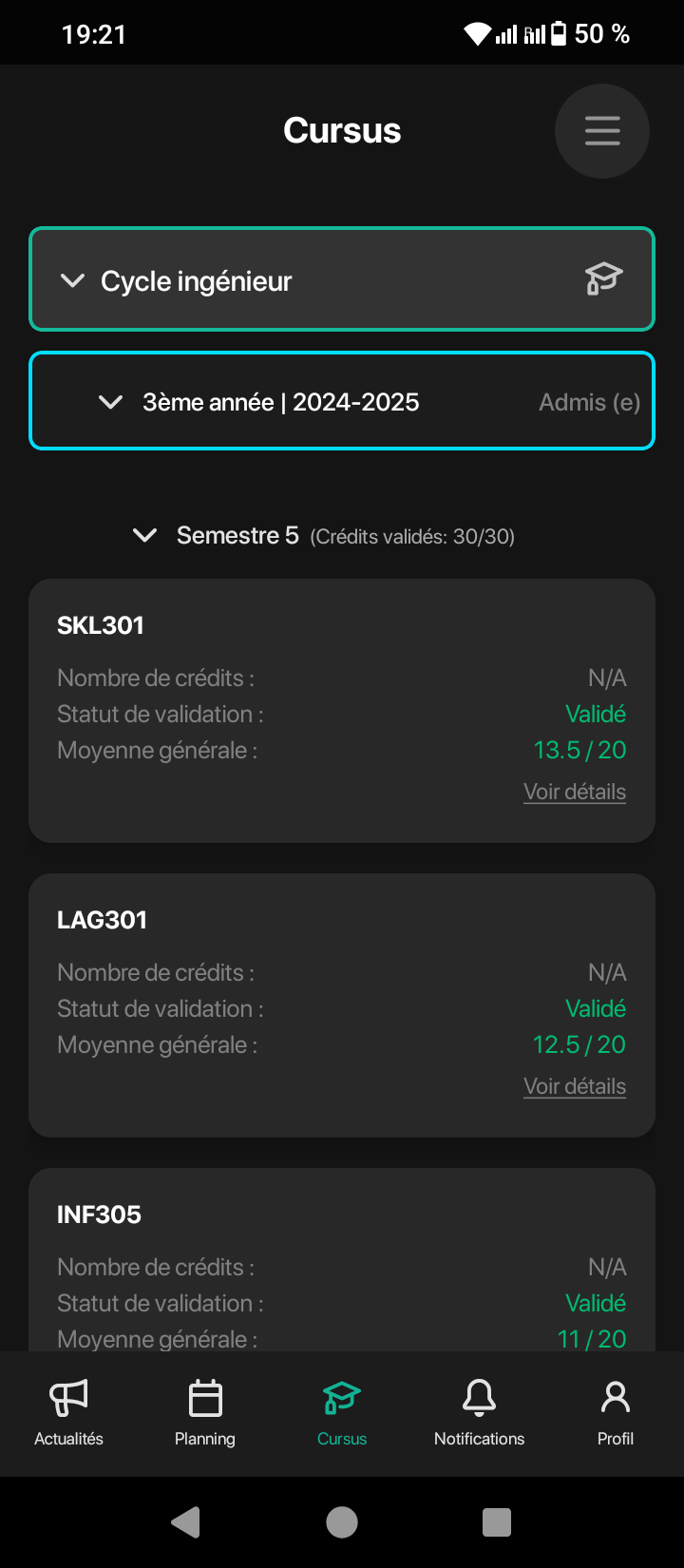Switch to the Actualités tab
Screen dimensions: 684x1568
pyautogui.click(x=68, y=1413)
